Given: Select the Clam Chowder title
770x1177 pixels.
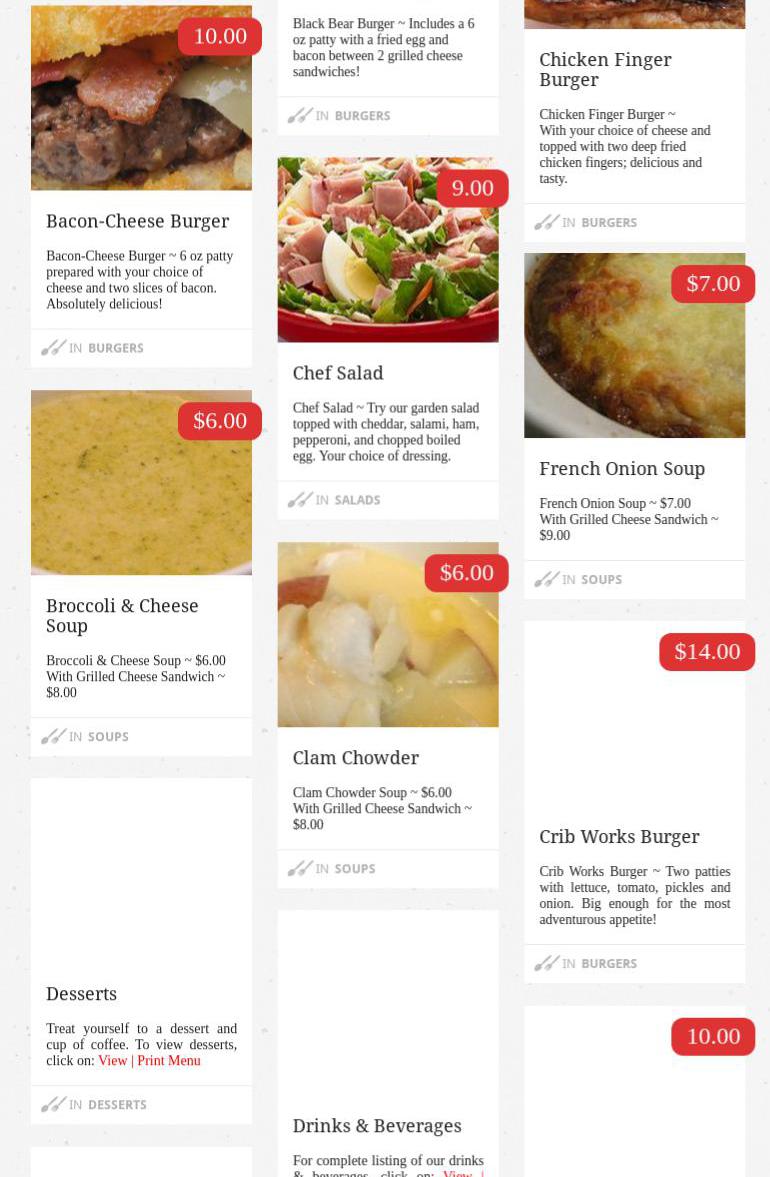Looking at the screenshot, I should coord(355,758).
